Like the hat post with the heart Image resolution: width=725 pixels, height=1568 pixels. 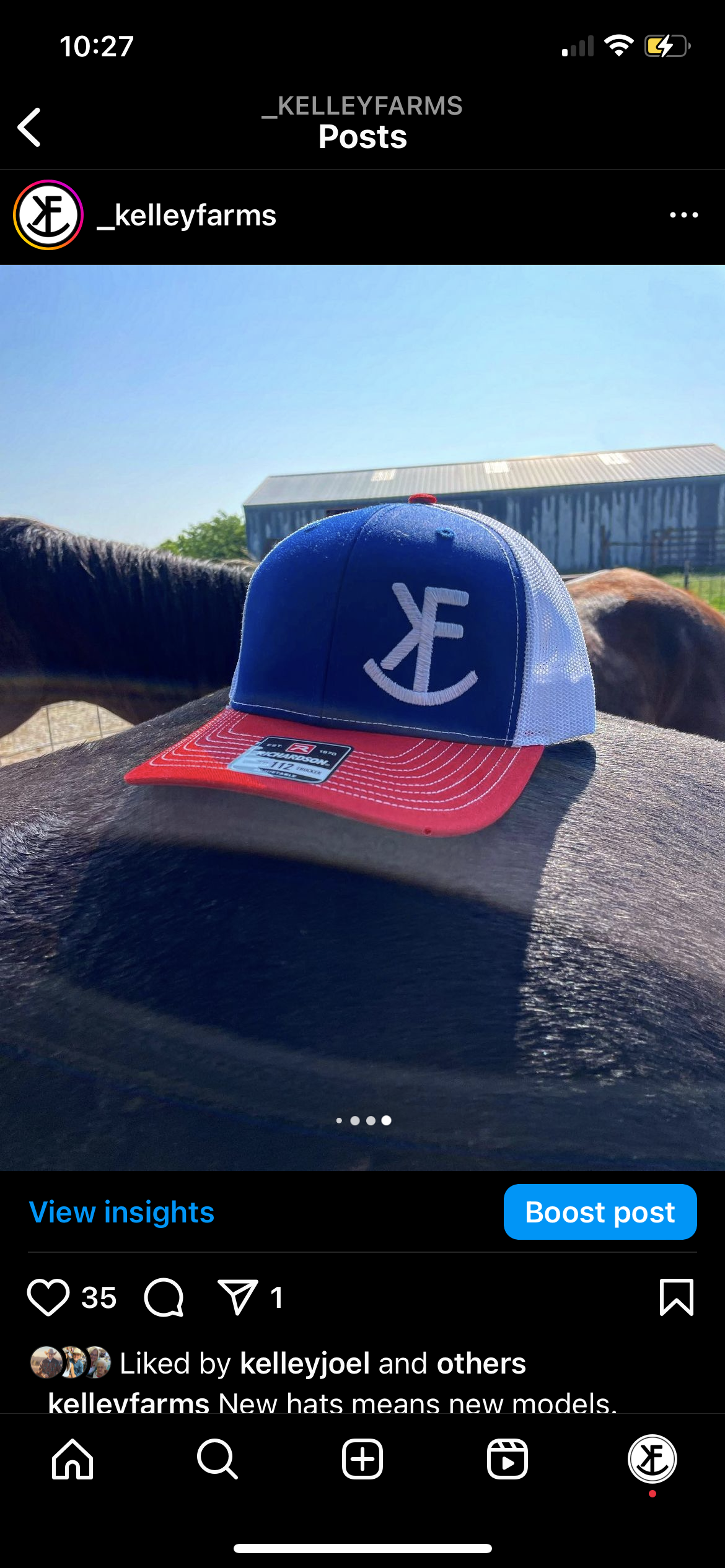point(48,1297)
